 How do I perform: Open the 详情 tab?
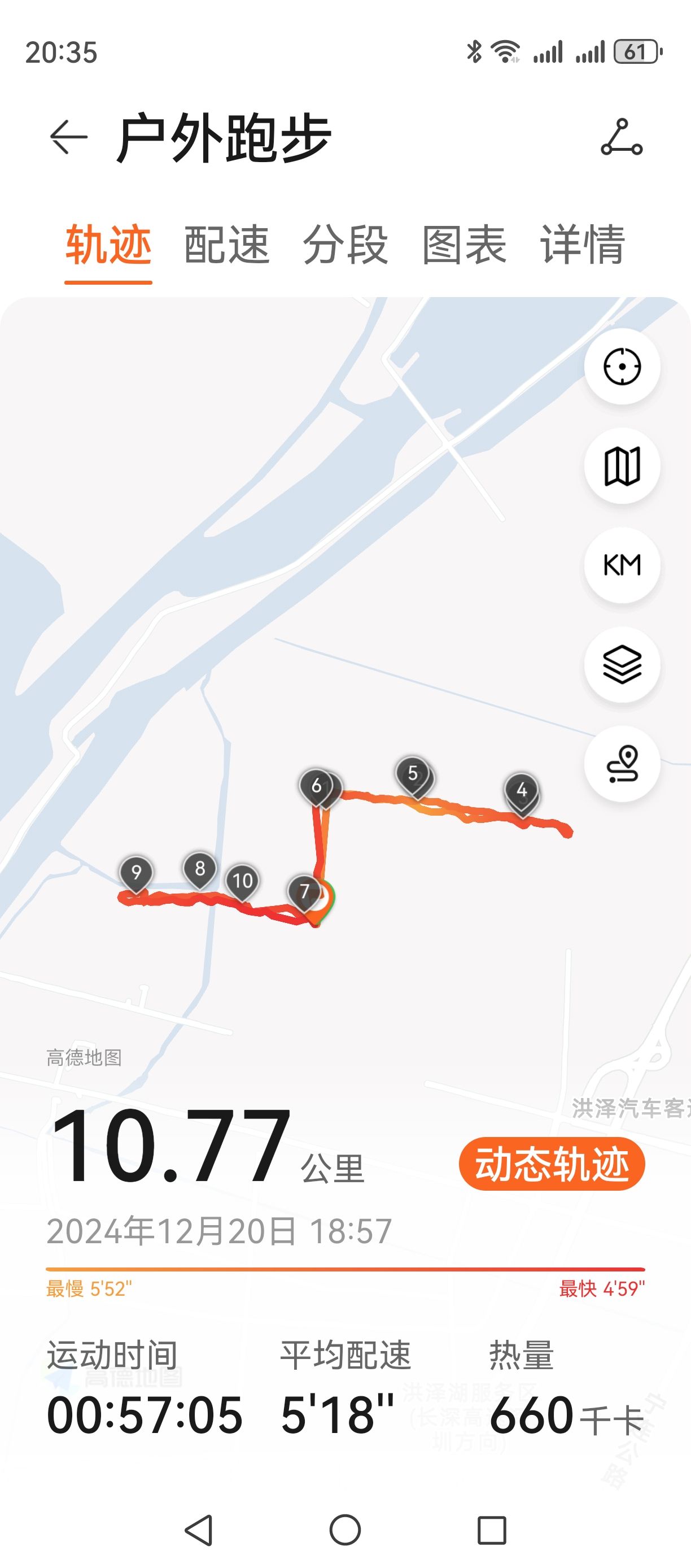[x=583, y=245]
